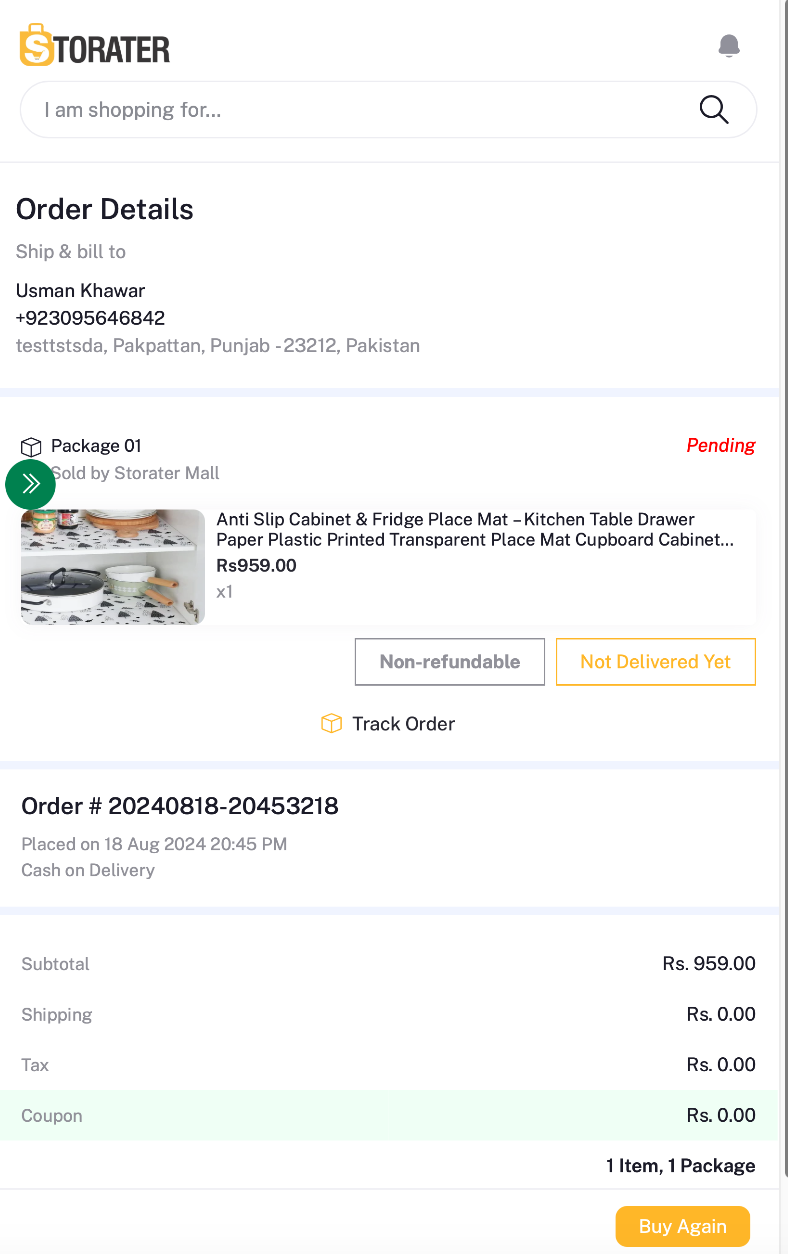Screen dimensions: 788x1254
Task: Toggle the Non-refundable label
Action: click(449, 661)
